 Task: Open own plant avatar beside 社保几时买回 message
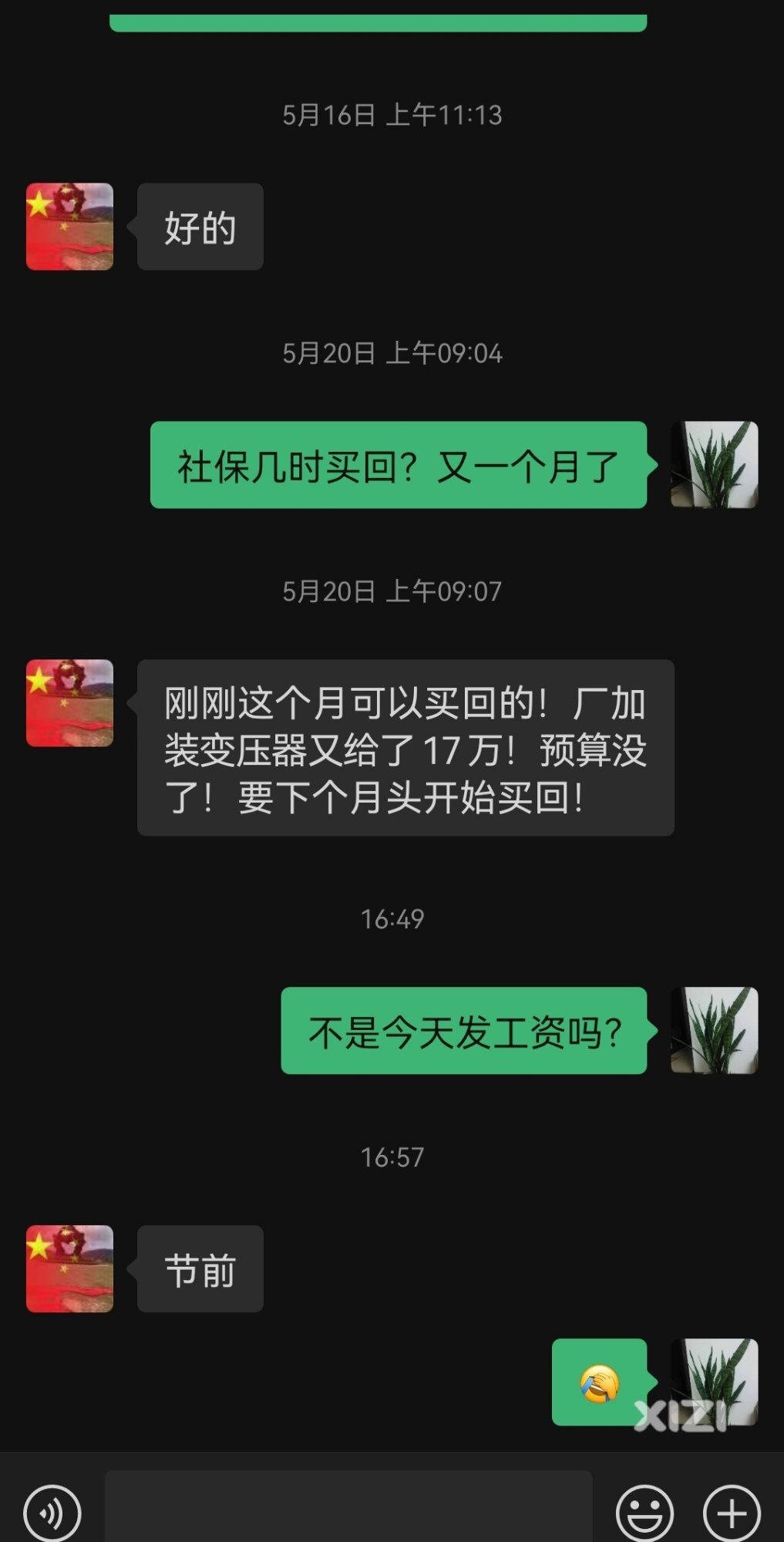[x=714, y=464]
